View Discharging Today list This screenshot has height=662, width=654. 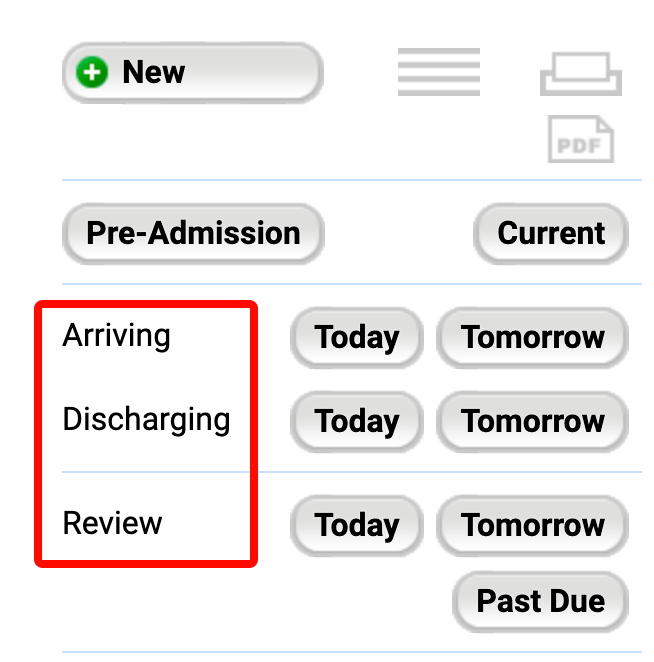click(x=357, y=421)
